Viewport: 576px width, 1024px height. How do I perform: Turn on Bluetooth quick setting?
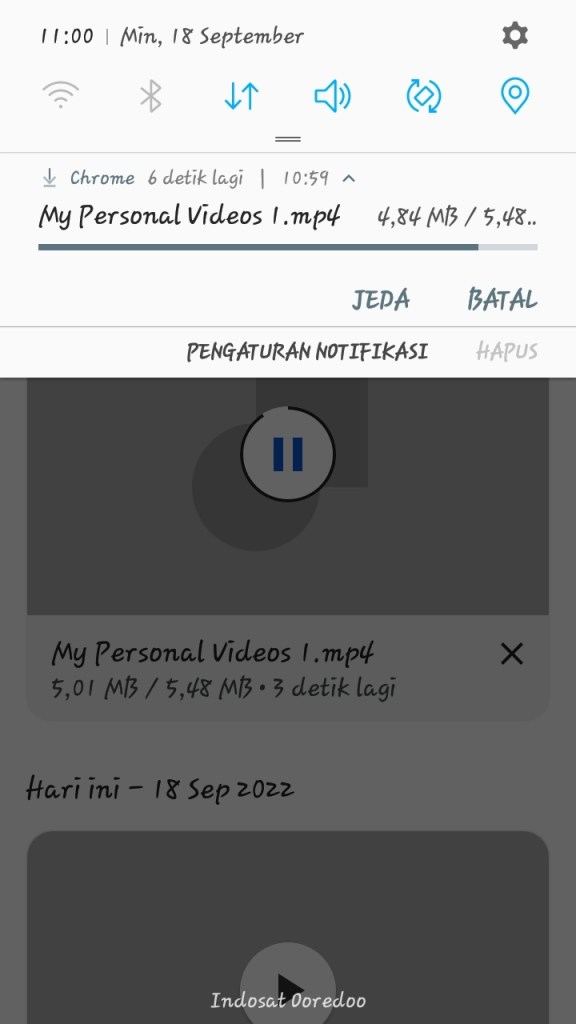coord(151,96)
